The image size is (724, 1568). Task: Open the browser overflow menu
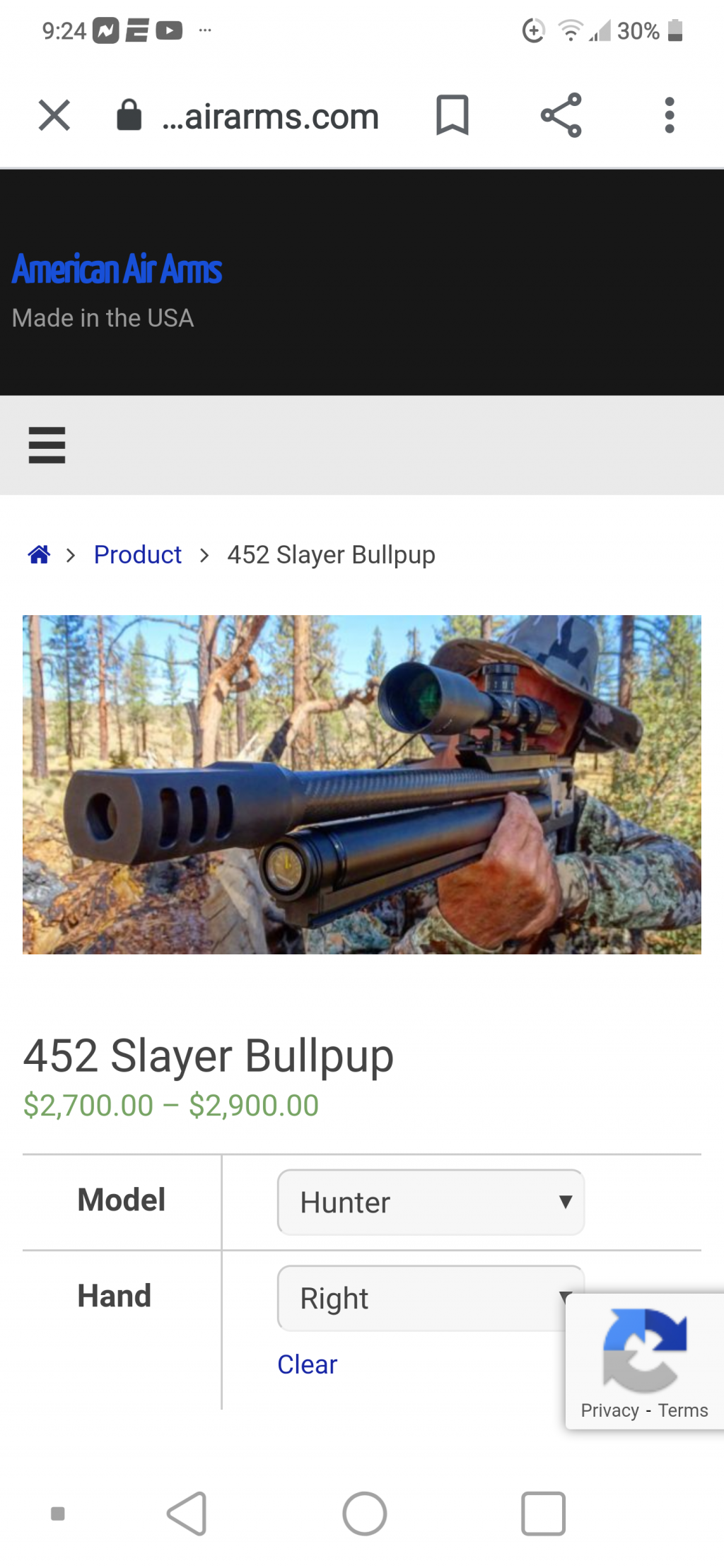click(x=669, y=115)
